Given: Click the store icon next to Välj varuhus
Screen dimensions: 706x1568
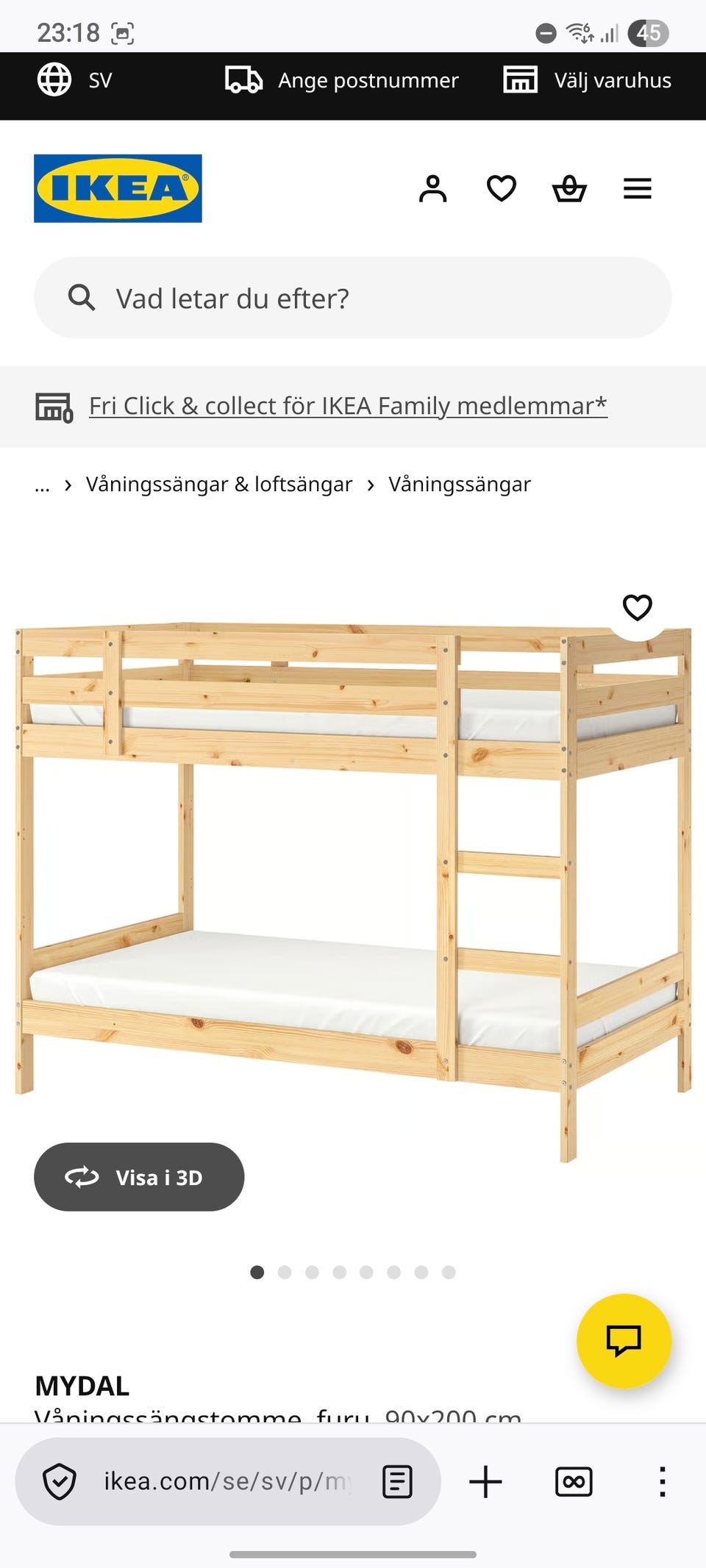Looking at the screenshot, I should tap(521, 79).
